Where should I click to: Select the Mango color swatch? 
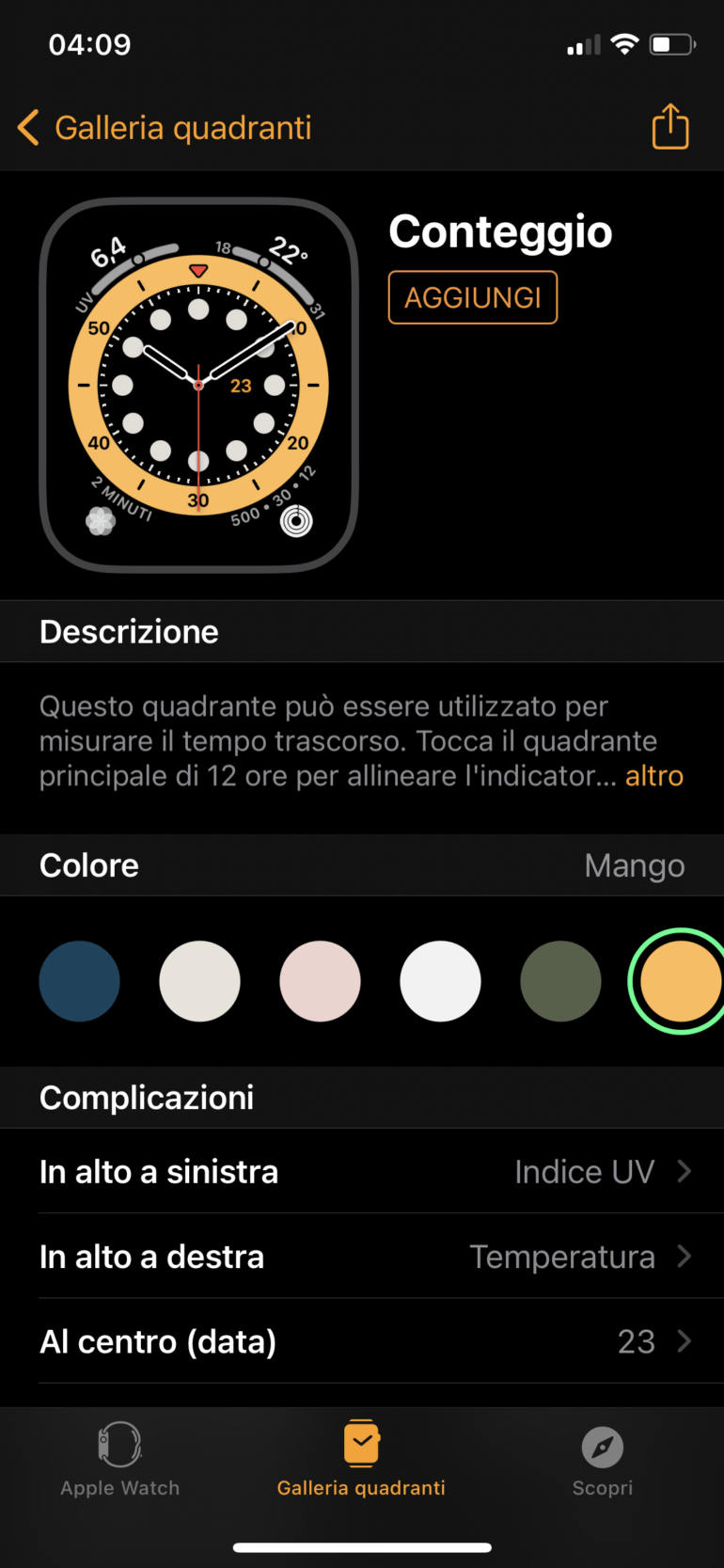tap(680, 981)
